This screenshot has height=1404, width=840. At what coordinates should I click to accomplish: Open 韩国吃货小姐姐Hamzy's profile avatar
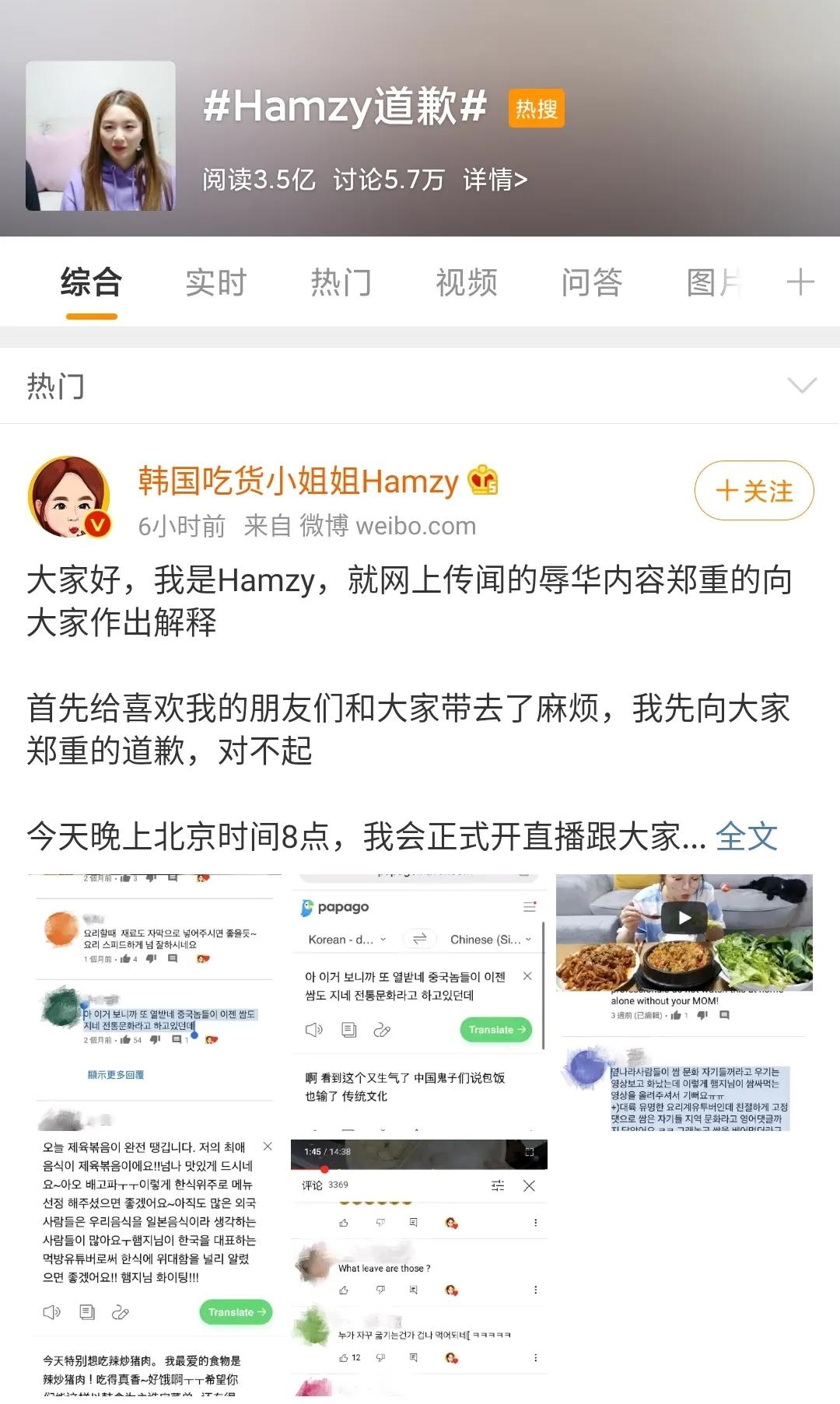click(69, 497)
